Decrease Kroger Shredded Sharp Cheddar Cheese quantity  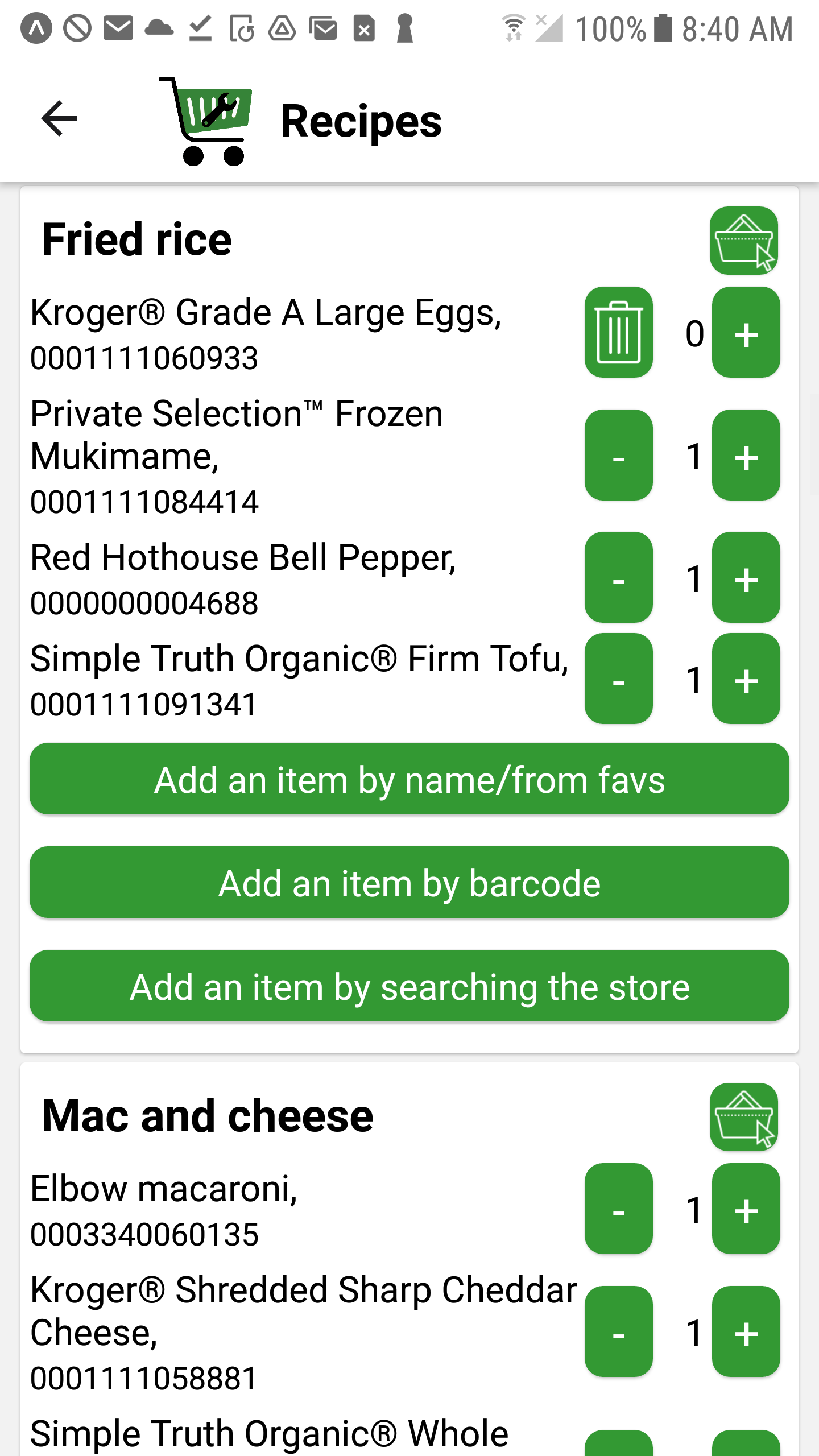[x=618, y=1331]
